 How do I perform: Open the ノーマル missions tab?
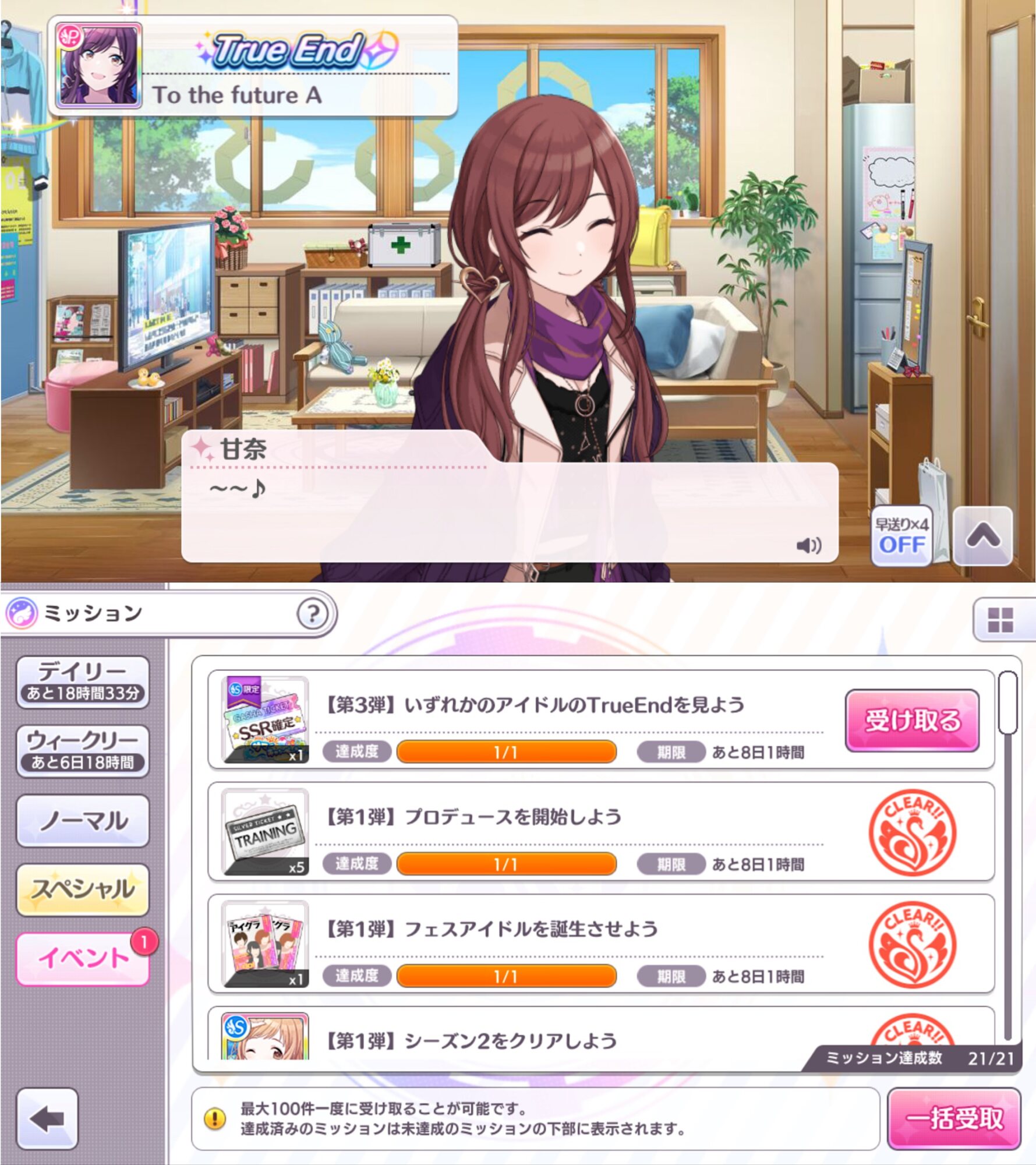(83, 820)
